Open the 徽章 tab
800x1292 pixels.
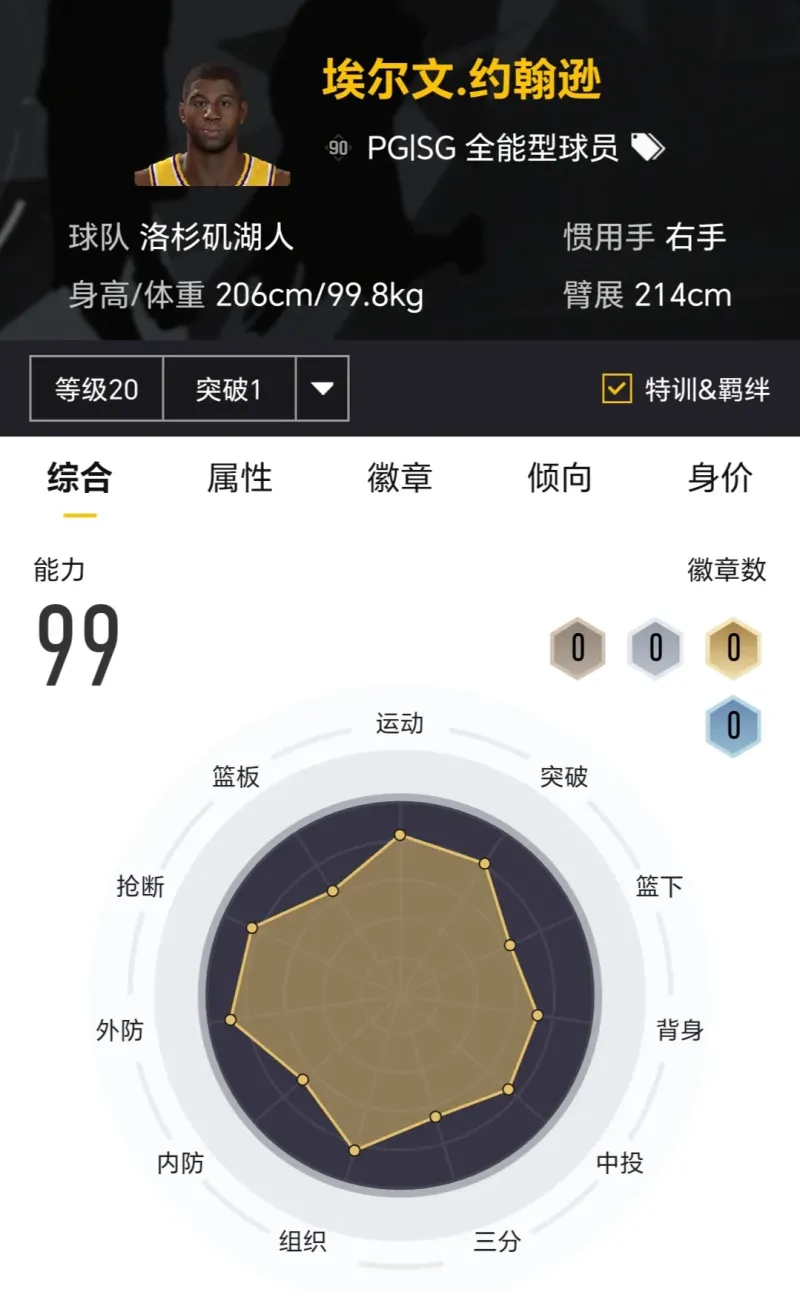[x=400, y=478]
